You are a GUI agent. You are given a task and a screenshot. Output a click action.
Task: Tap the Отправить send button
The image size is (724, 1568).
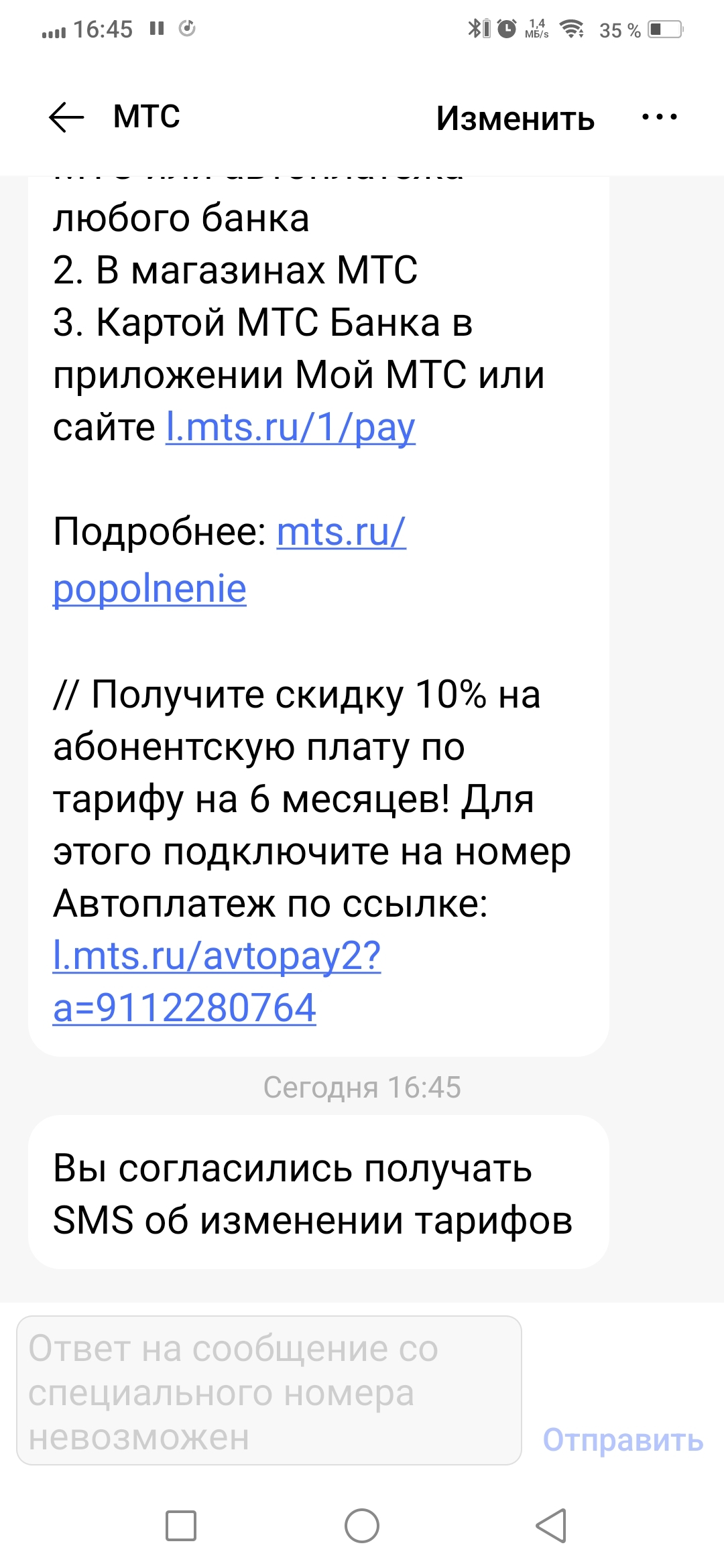coord(623,1439)
